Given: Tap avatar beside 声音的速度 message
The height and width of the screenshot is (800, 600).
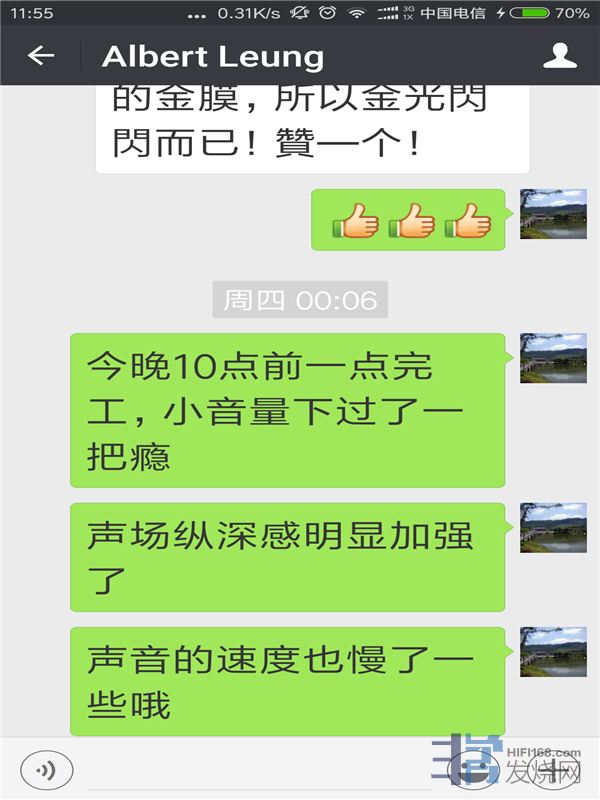Looking at the screenshot, I should pyautogui.click(x=553, y=652).
